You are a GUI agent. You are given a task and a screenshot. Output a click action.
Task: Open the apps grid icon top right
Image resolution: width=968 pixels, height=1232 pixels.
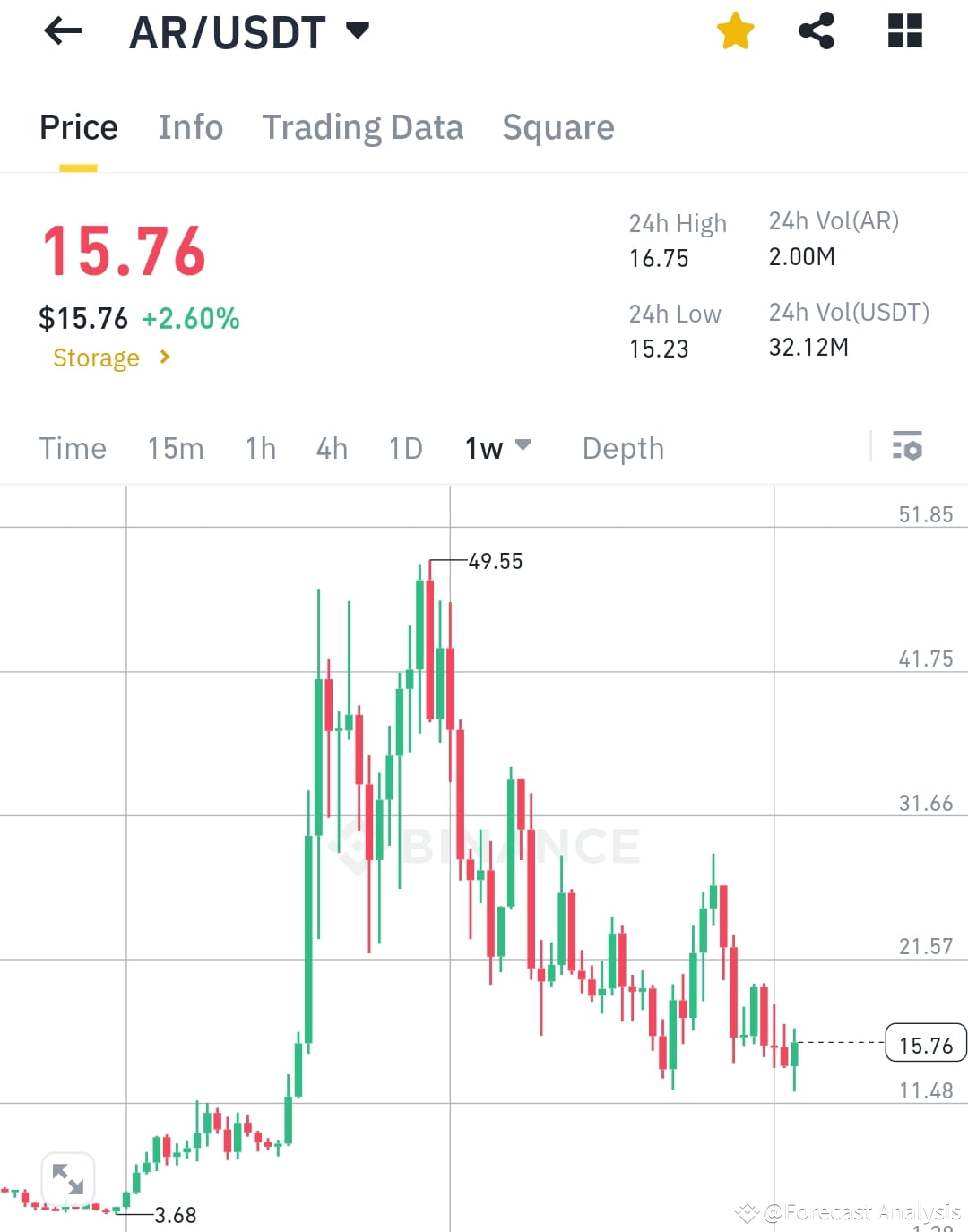(904, 30)
